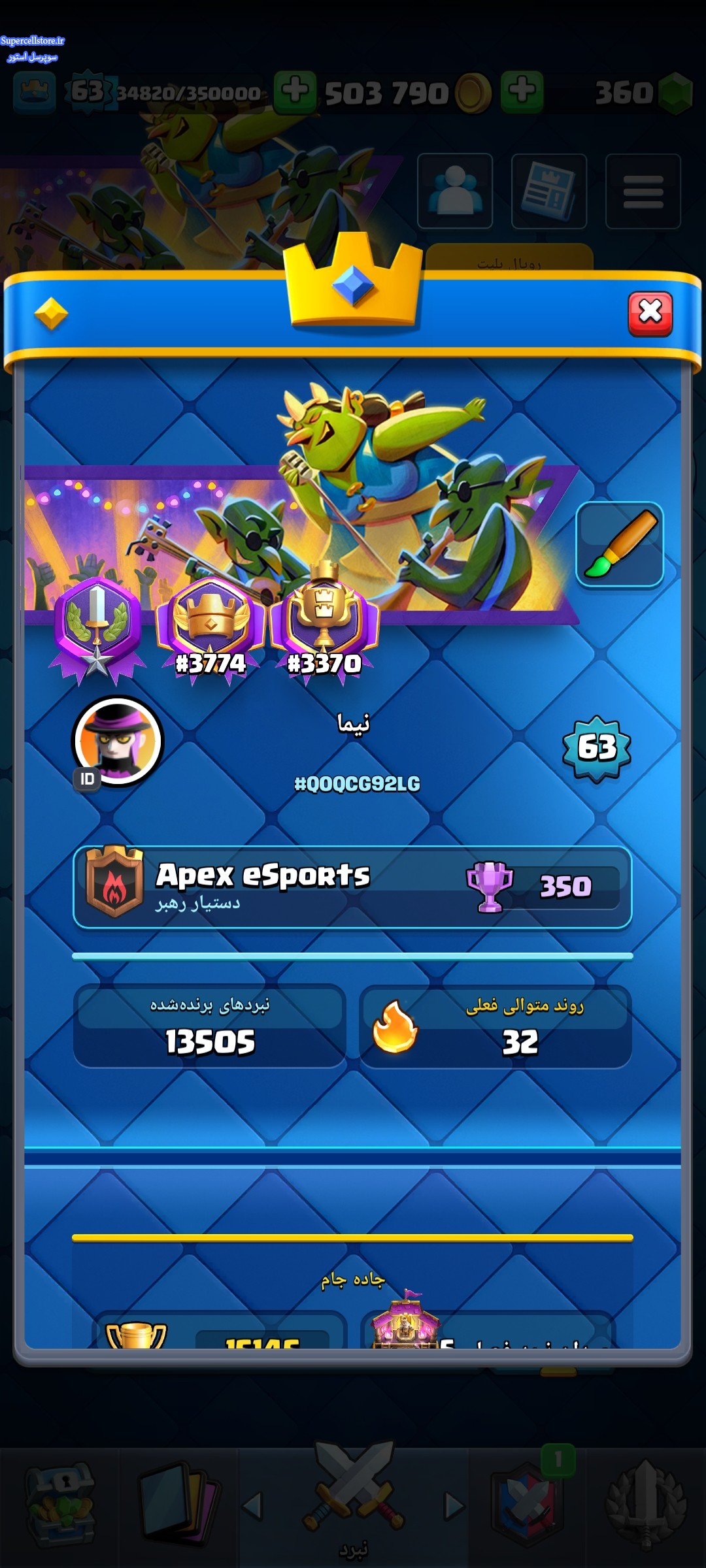
Task: Open the Apex eSports clan row
Action: click(352, 887)
